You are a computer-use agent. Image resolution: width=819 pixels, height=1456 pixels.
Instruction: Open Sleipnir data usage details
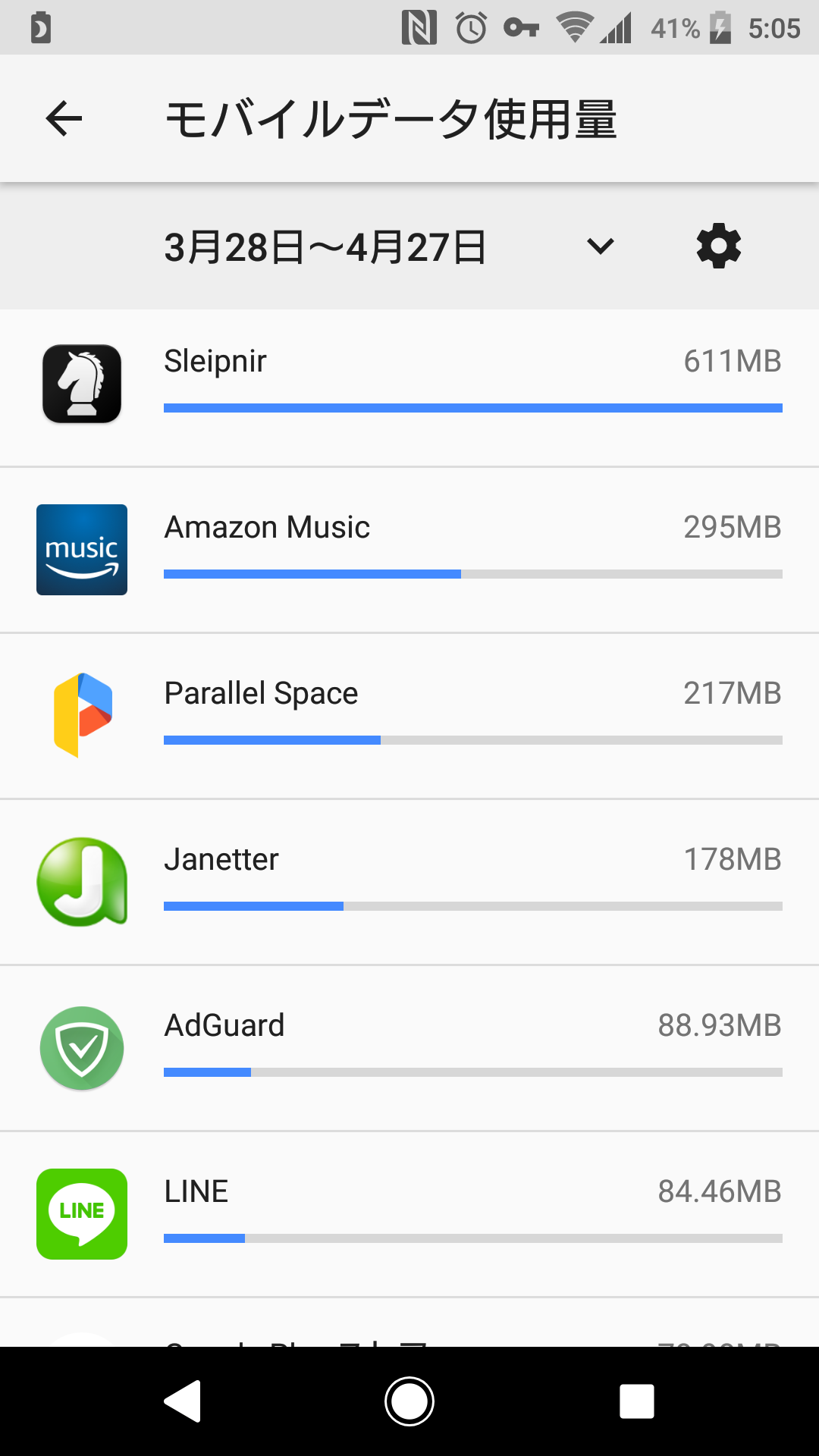click(409, 384)
